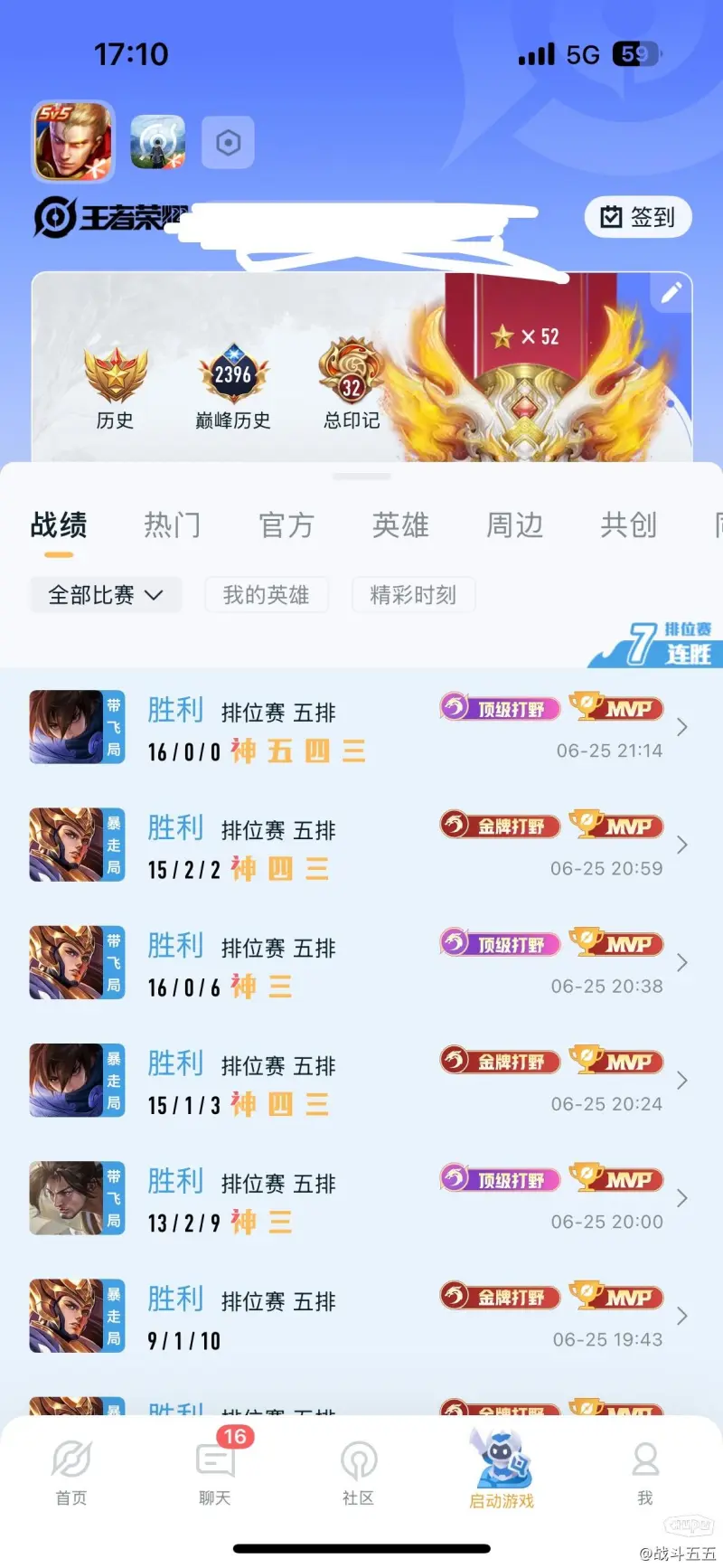Go to 首页 in bottom navigation

pyautogui.click(x=71, y=1472)
